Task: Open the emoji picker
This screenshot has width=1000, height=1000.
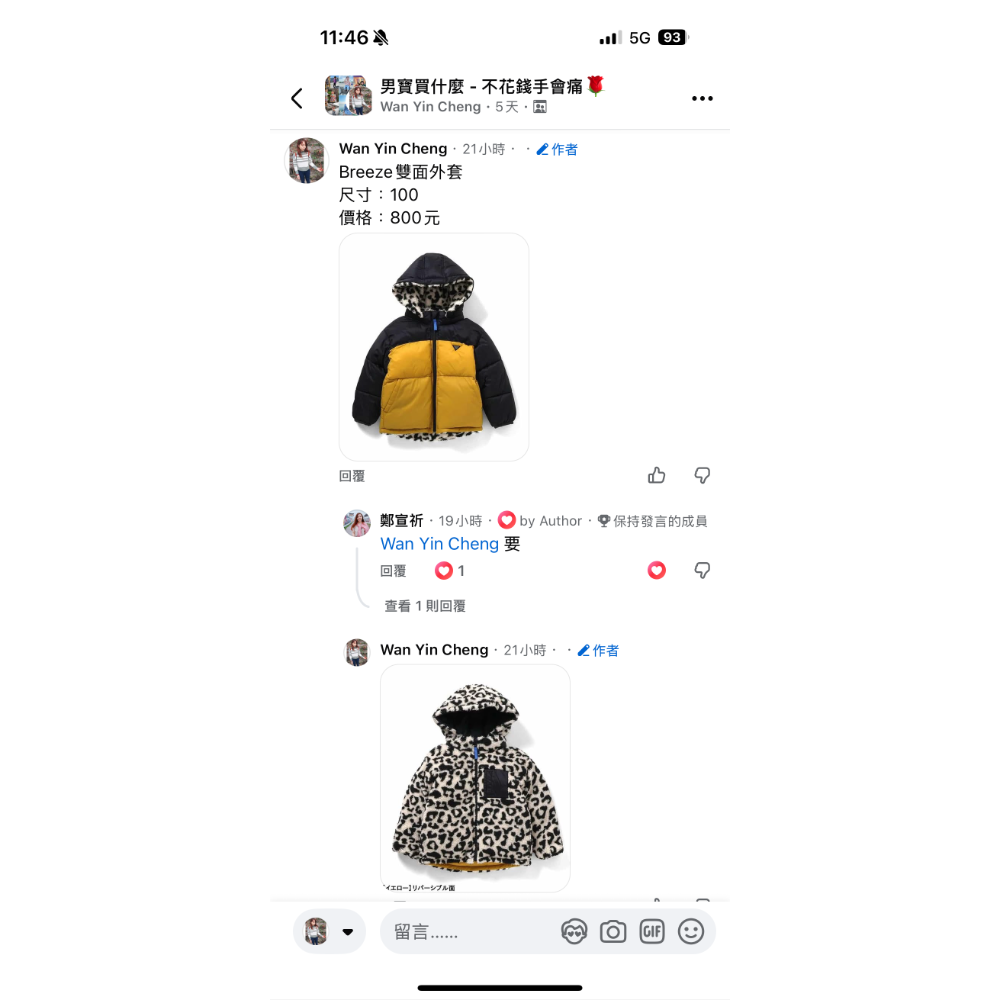Action: tap(691, 932)
